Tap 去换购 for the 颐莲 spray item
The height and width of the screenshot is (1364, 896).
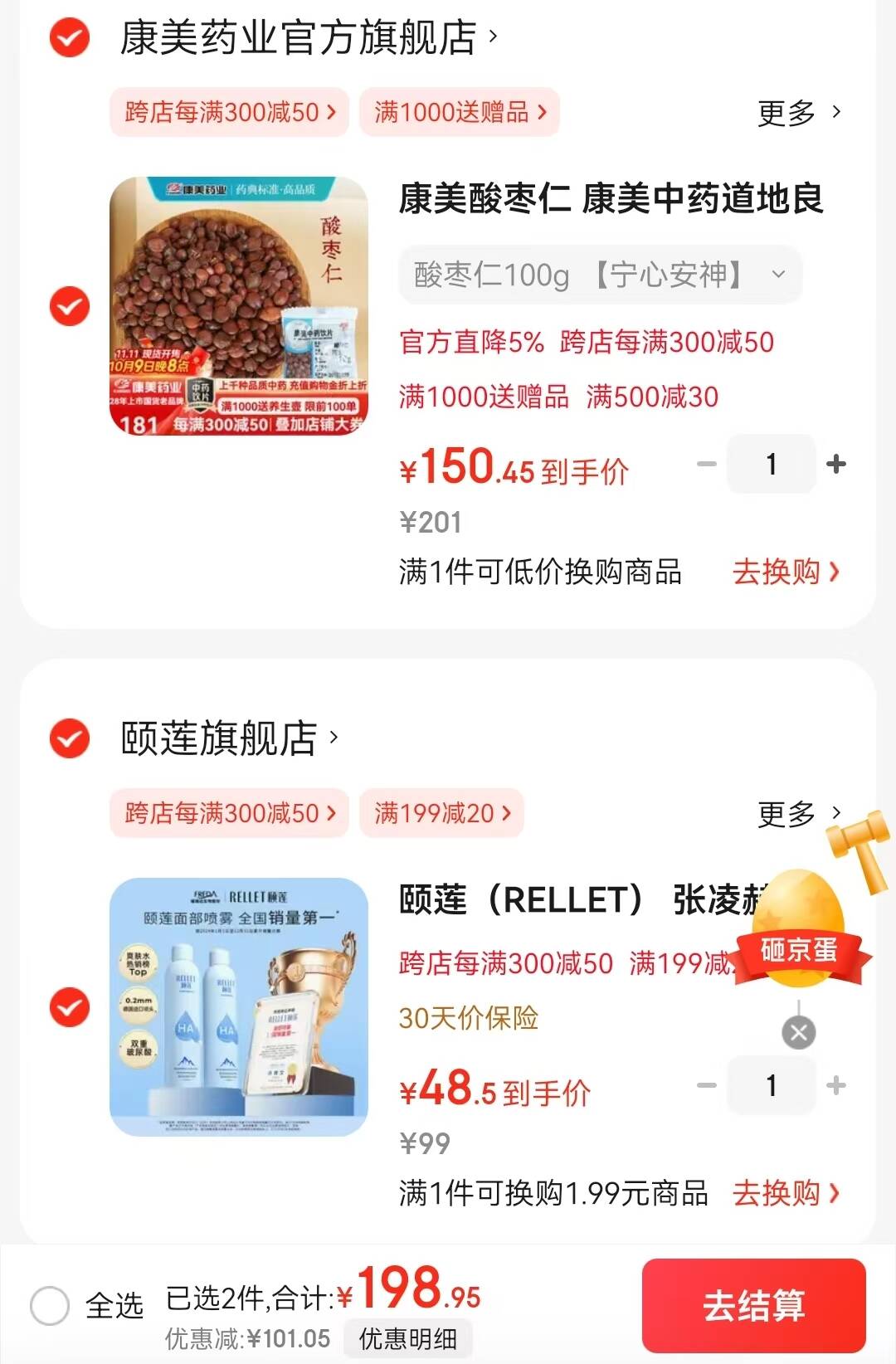785,1193
